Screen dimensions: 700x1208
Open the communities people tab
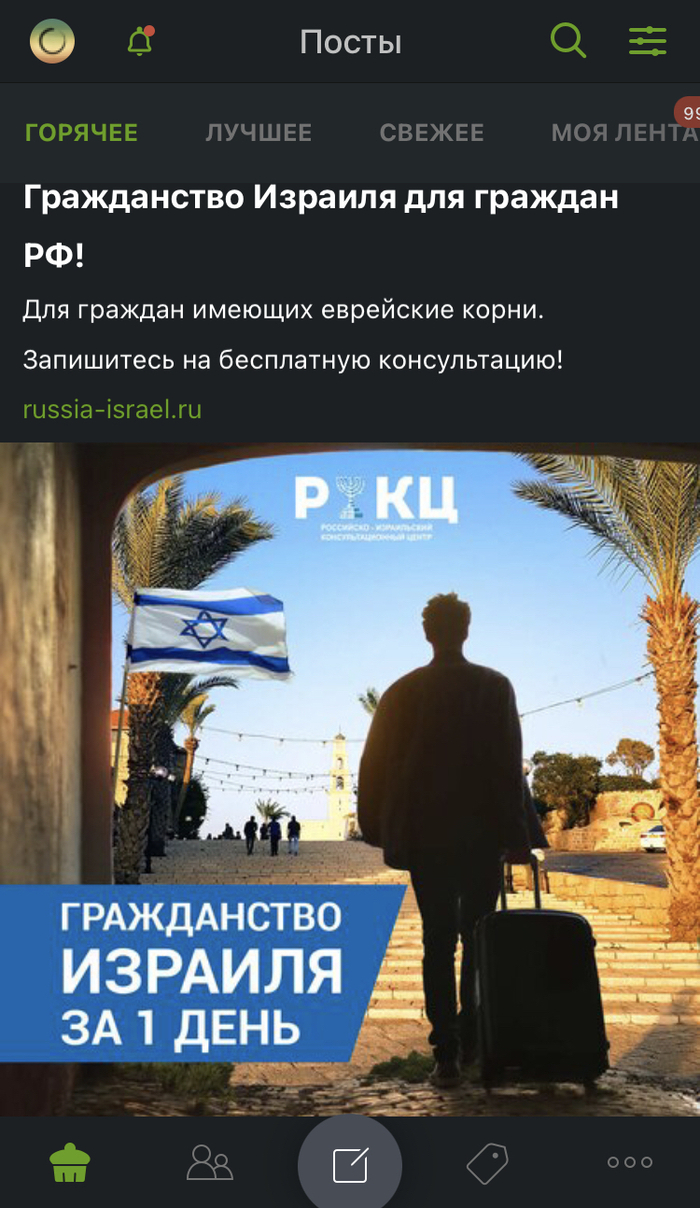pos(210,1163)
